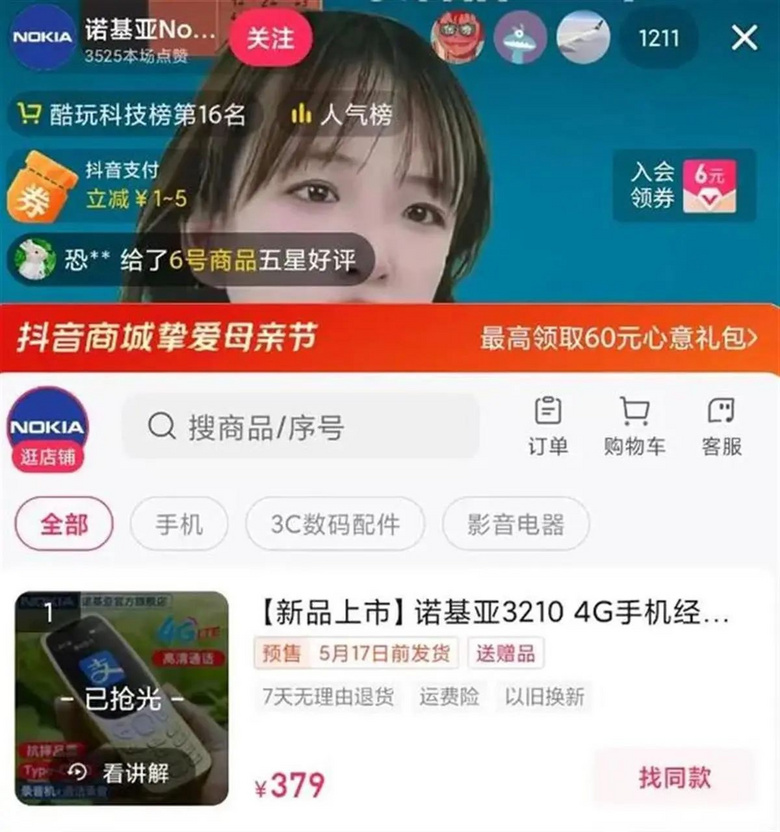Contact 客服 customer service
The image size is (780, 832).
coord(721,427)
